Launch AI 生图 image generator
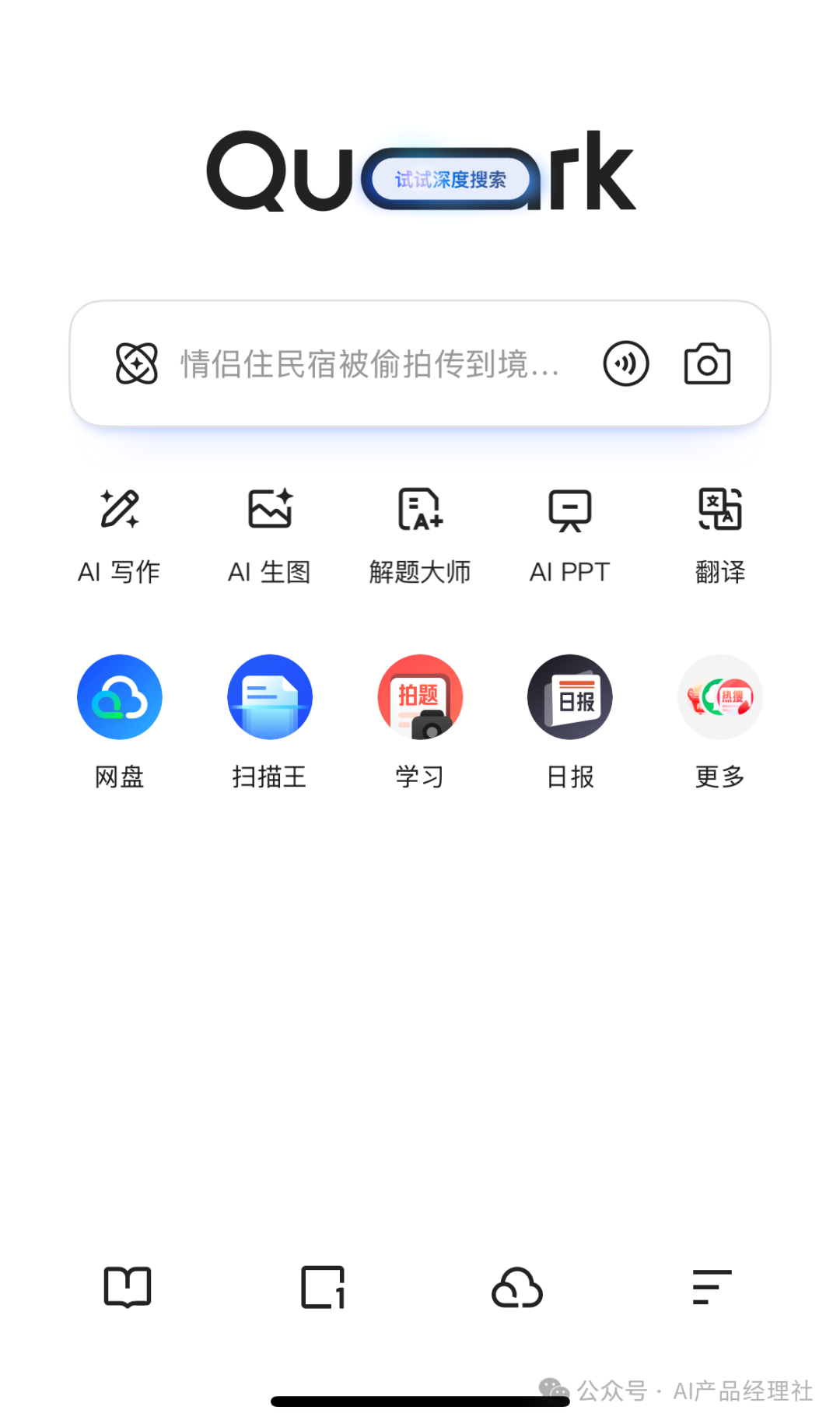 (x=269, y=535)
